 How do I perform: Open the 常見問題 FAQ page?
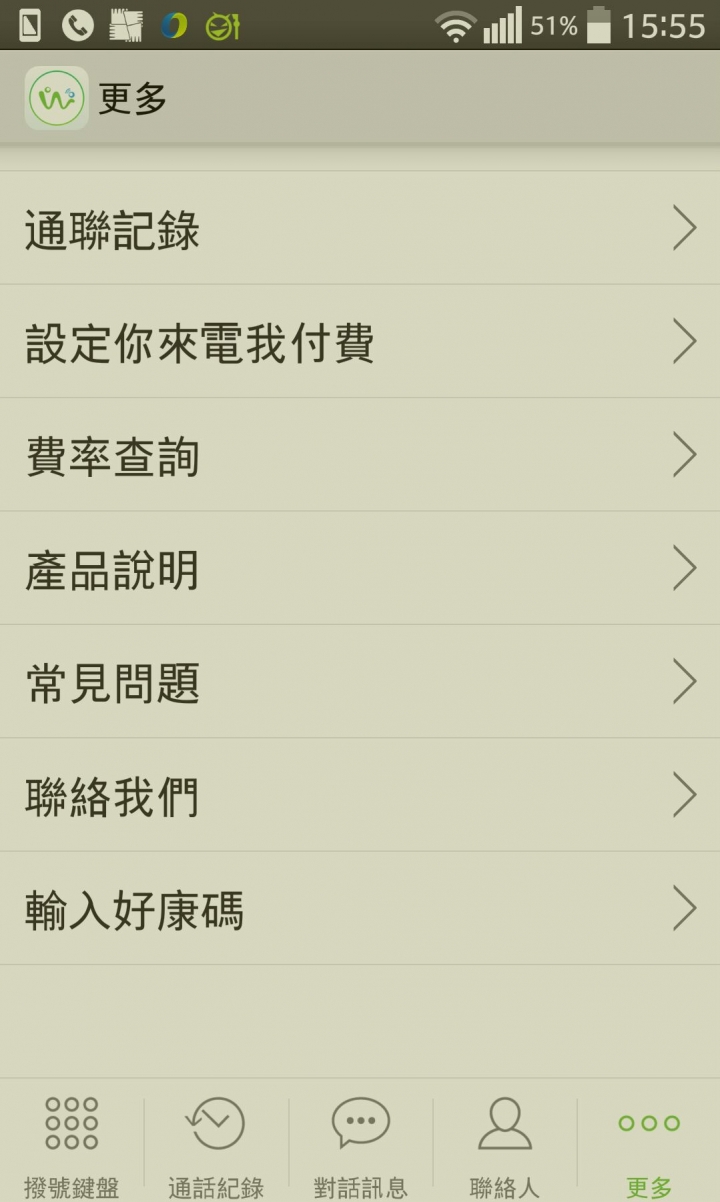360,682
